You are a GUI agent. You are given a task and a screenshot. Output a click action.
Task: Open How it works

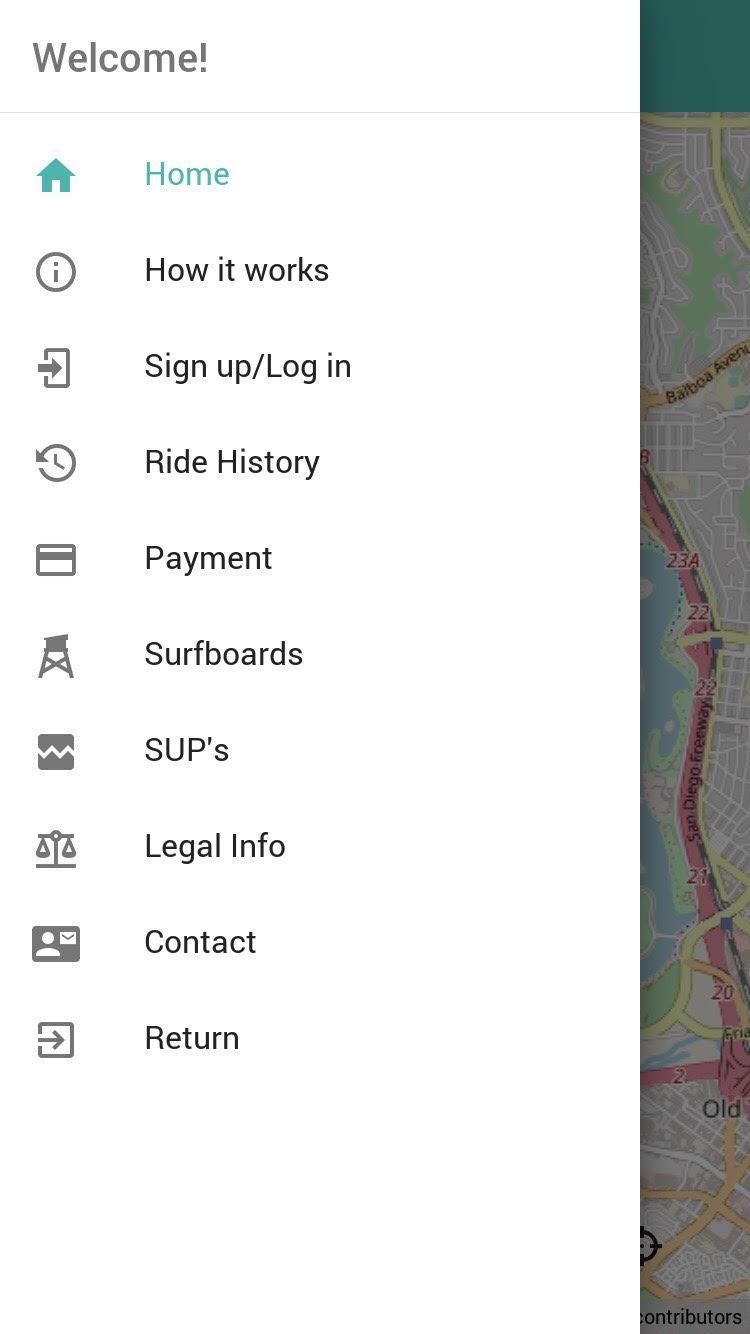tap(236, 270)
